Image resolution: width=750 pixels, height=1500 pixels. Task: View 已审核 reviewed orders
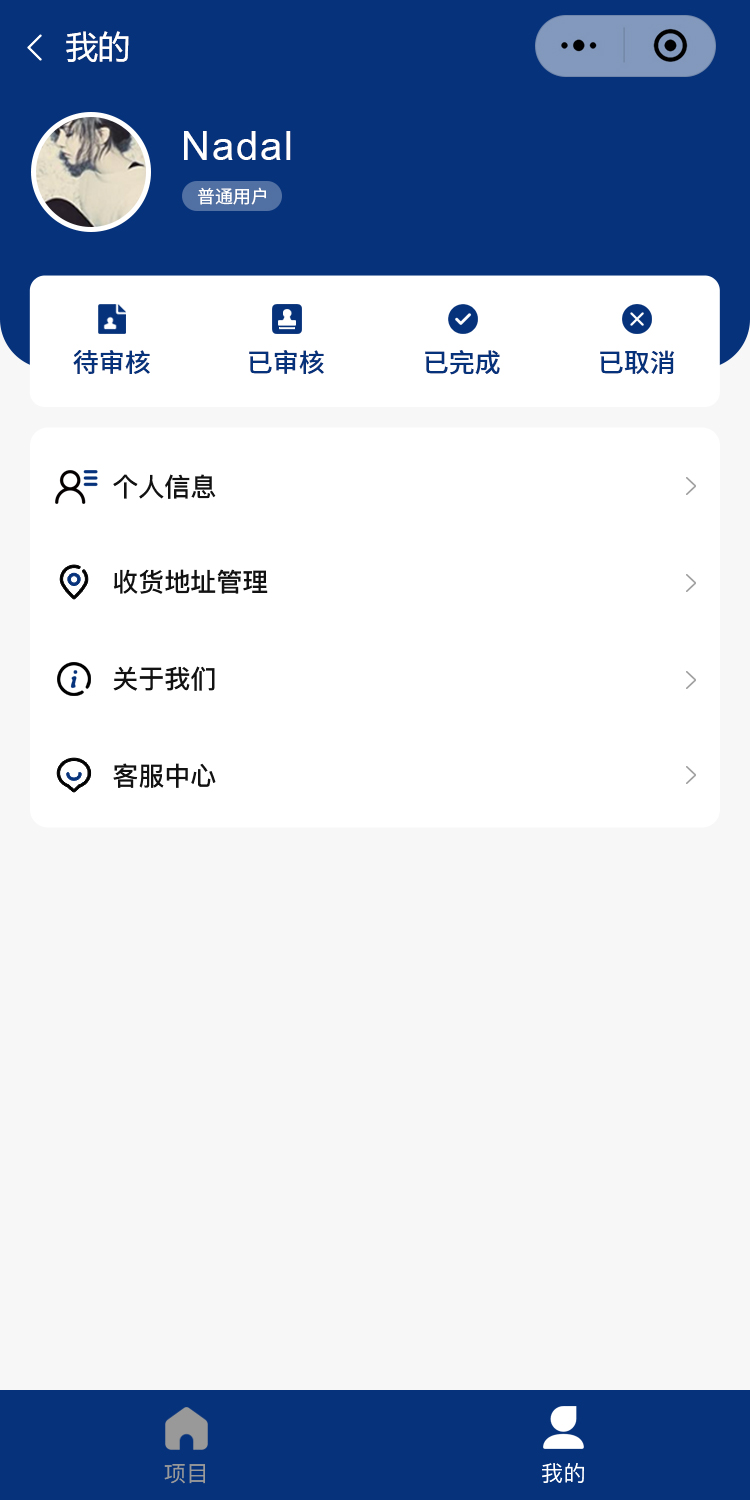[x=287, y=341]
